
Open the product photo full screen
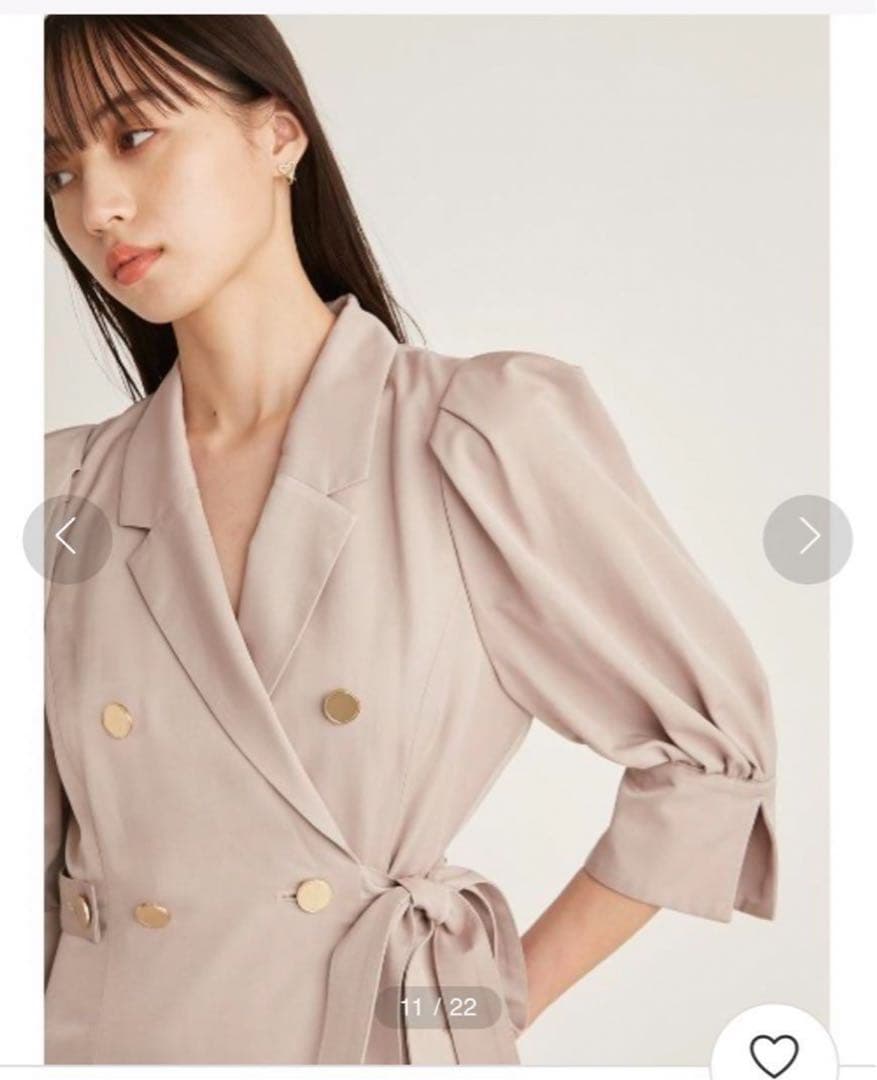[x=437, y=539]
